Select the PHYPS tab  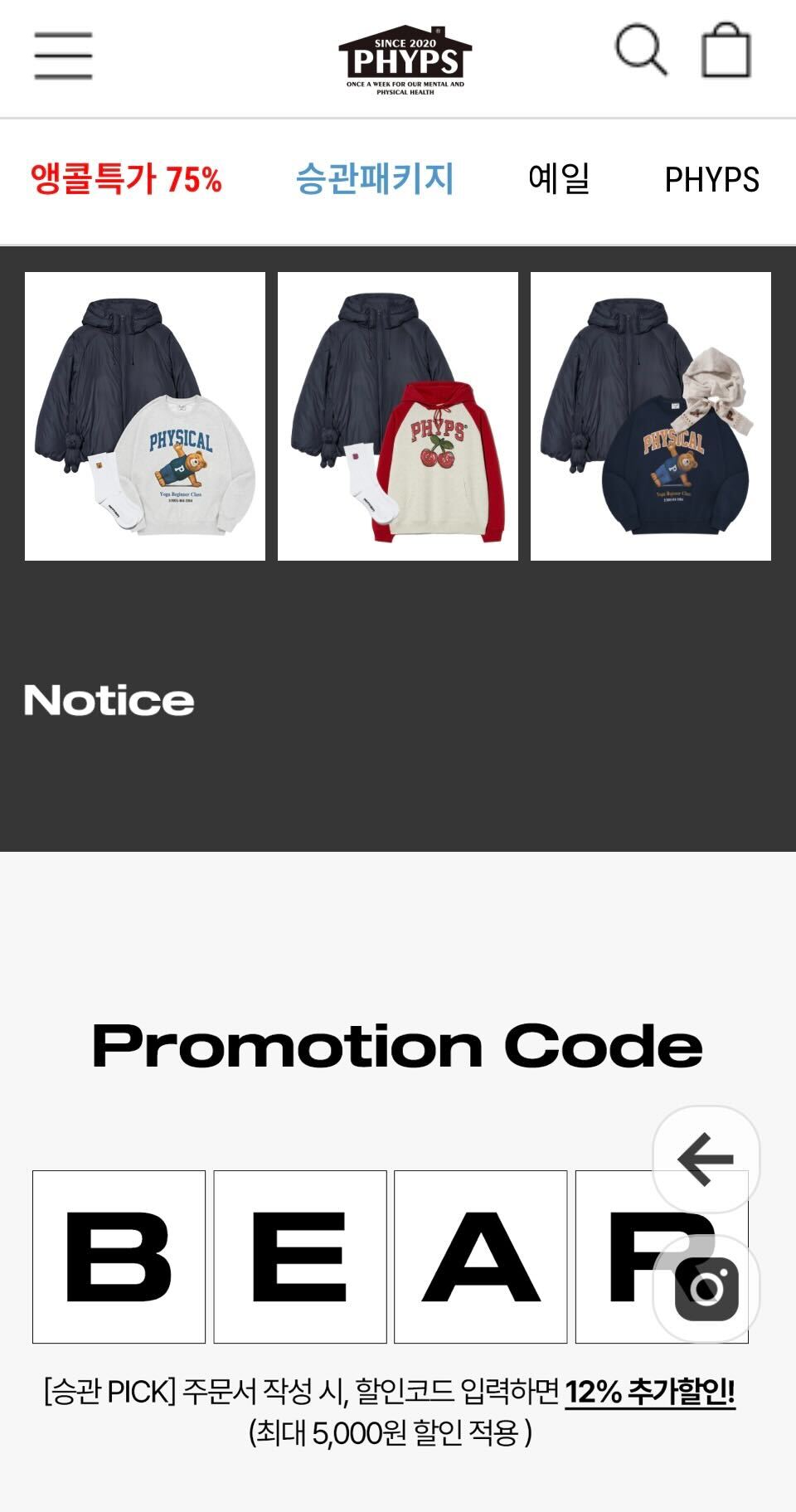pos(711,179)
